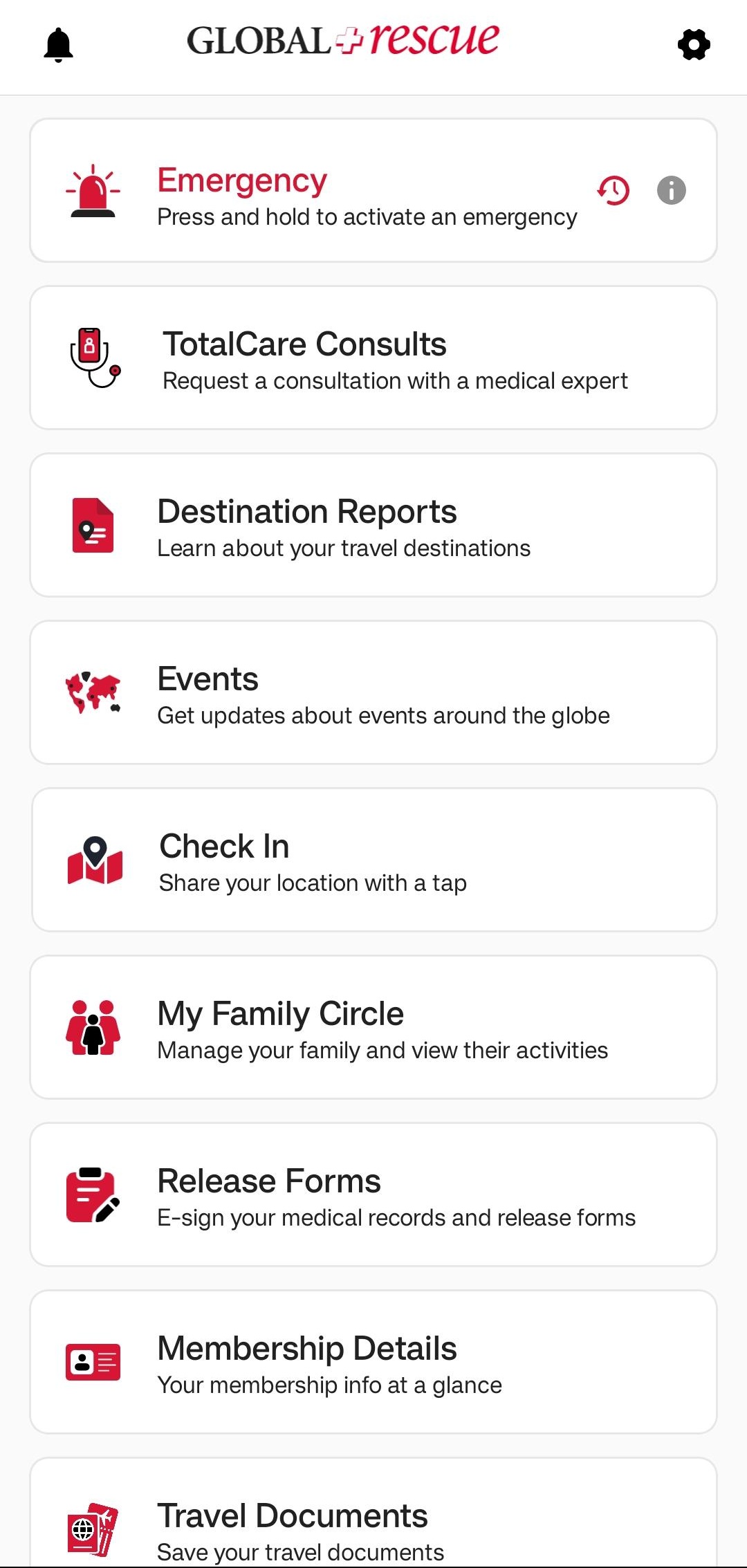
Task: View global Events updates
Action: tap(373, 693)
